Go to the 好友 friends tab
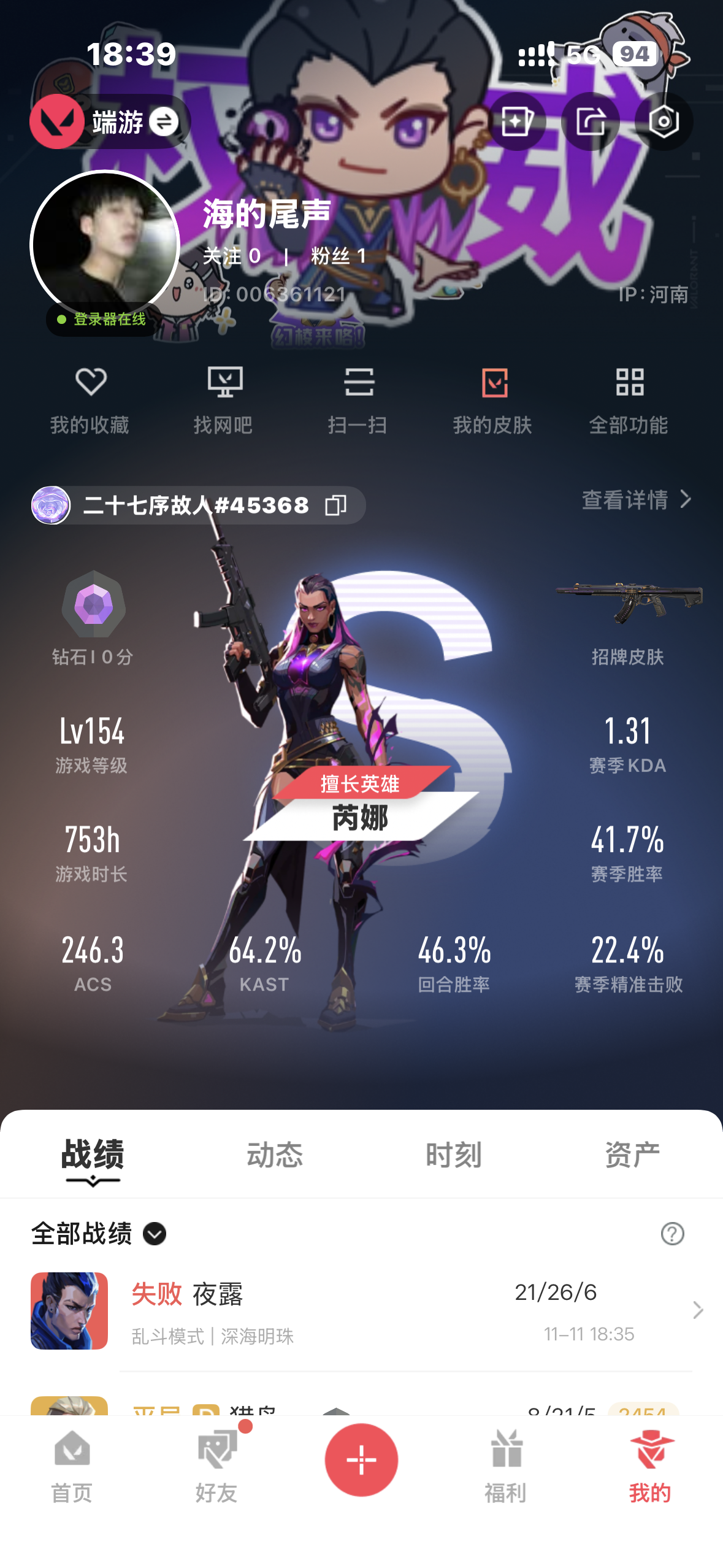 pyautogui.click(x=217, y=1467)
